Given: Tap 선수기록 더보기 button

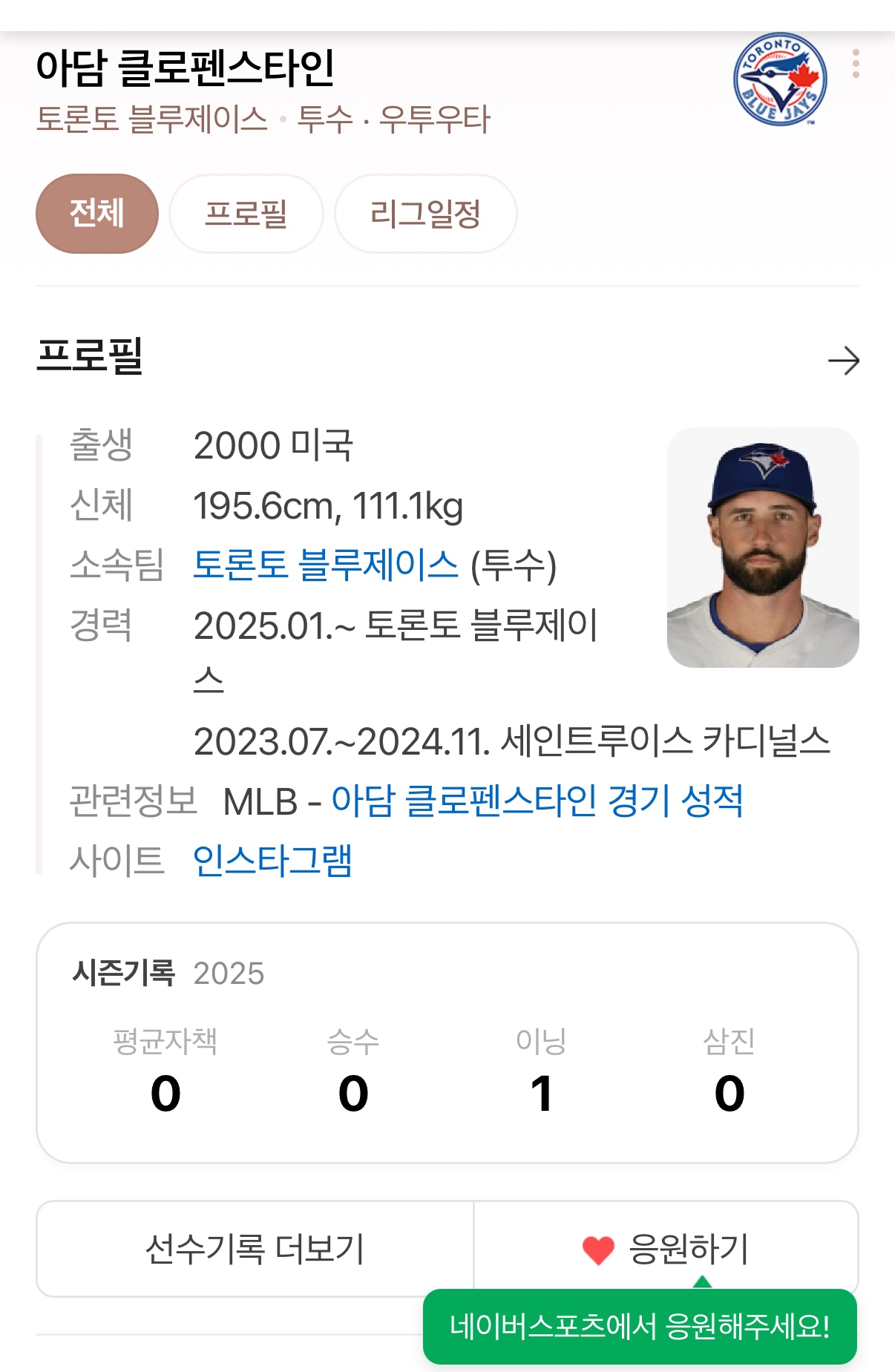Looking at the screenshot, I should [x=255, y=1249].
